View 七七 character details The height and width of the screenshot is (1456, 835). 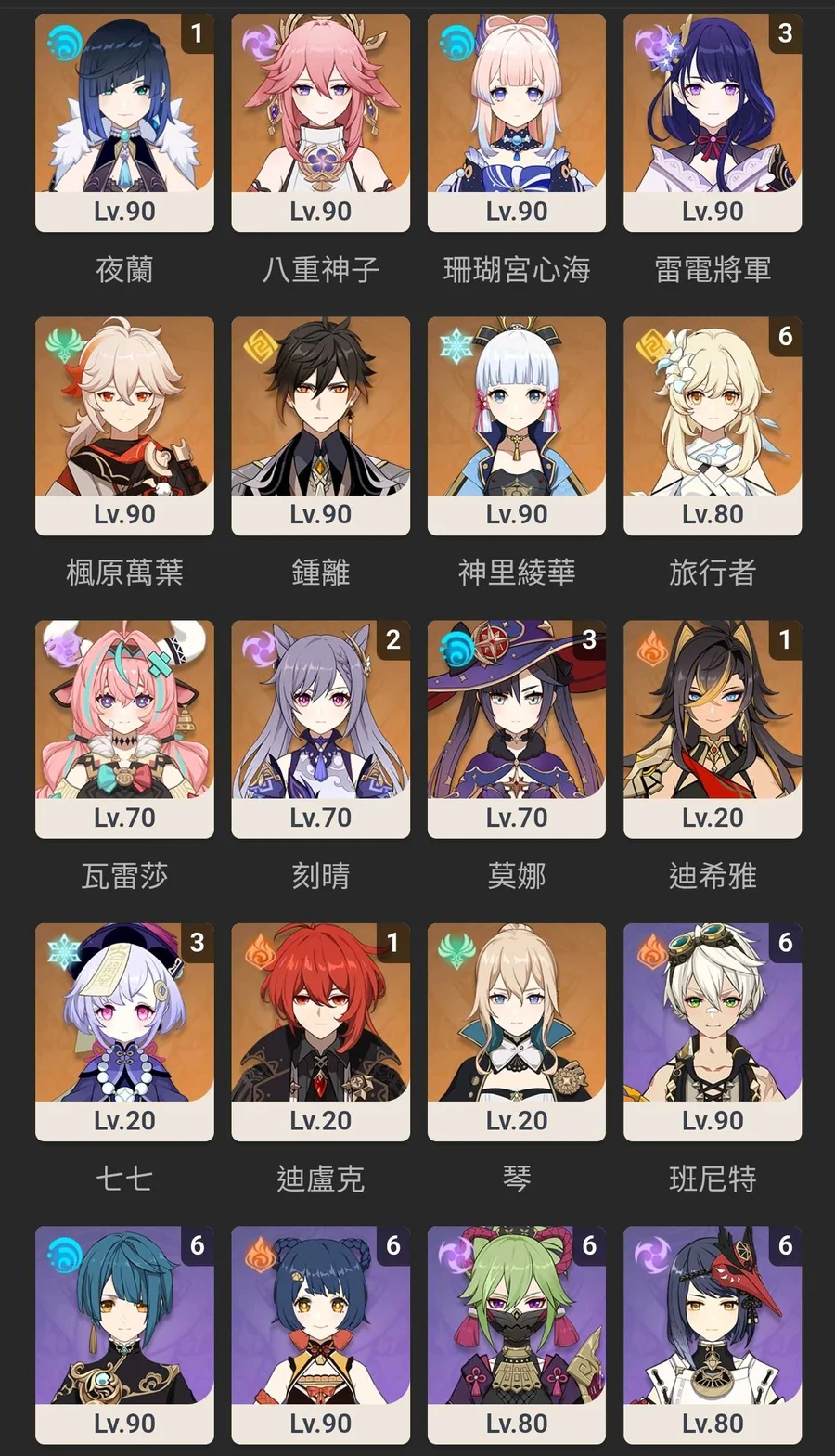coord(124,1030)
